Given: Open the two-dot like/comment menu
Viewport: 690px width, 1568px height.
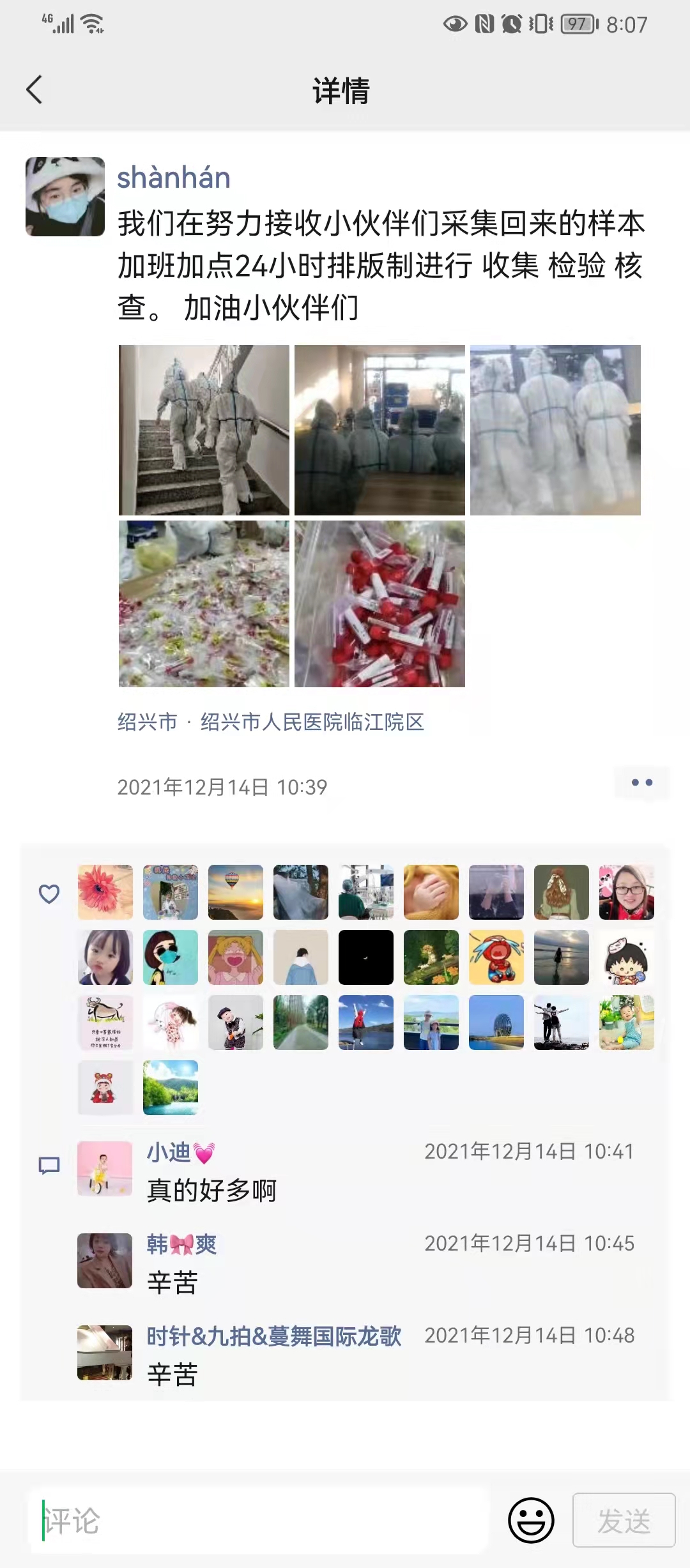Looking at the screenshot, I should (x=642, y=782).
